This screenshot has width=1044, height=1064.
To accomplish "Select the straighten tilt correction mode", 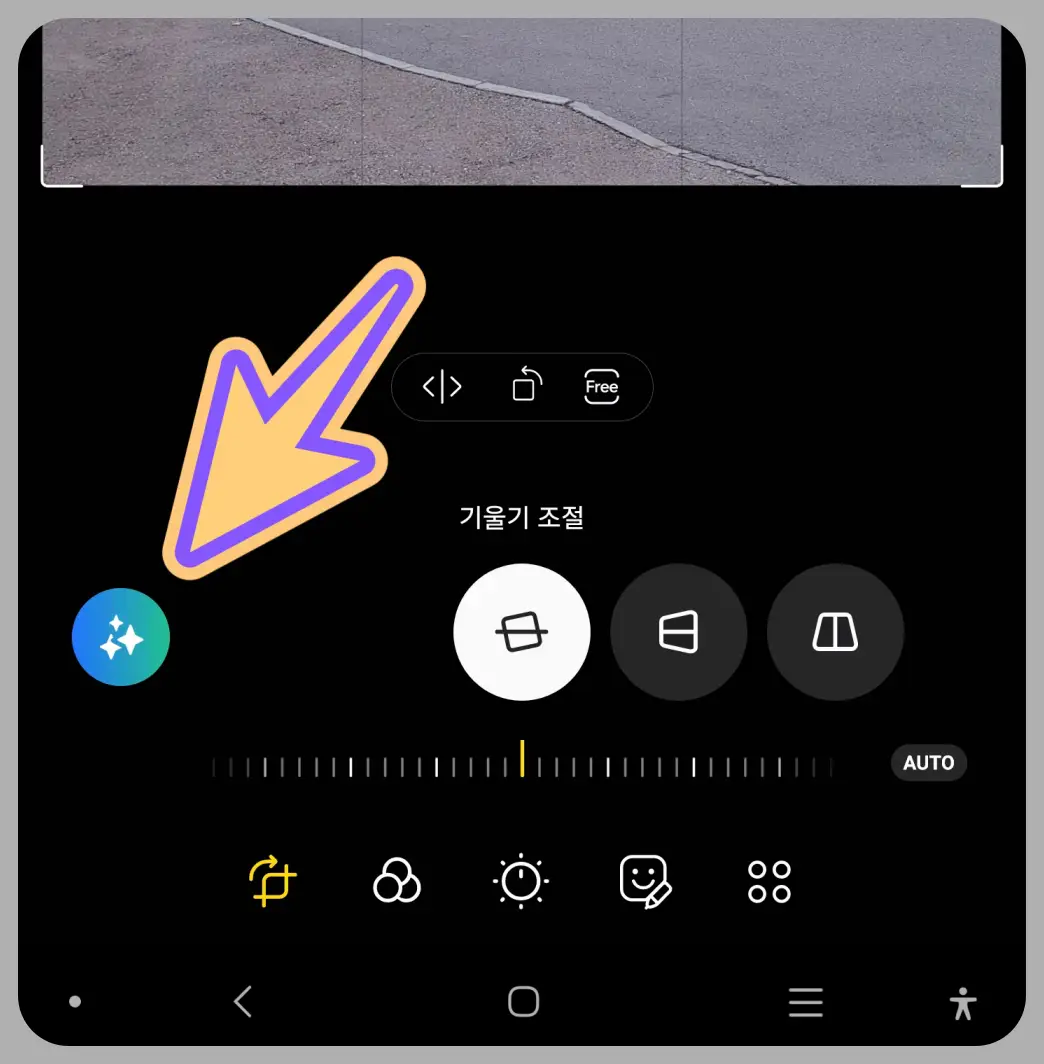I will [x=521, y=632].
